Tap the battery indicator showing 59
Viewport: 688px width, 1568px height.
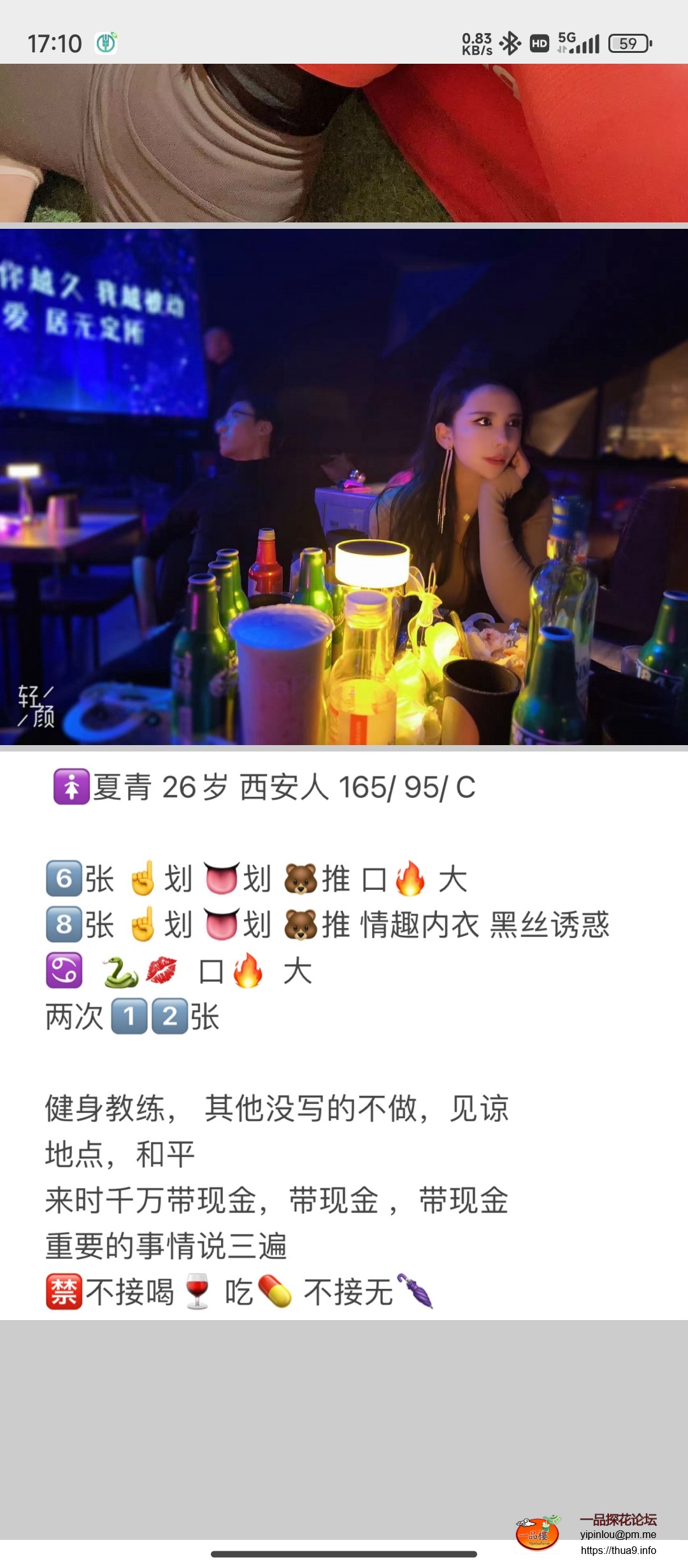coord(627,42)
